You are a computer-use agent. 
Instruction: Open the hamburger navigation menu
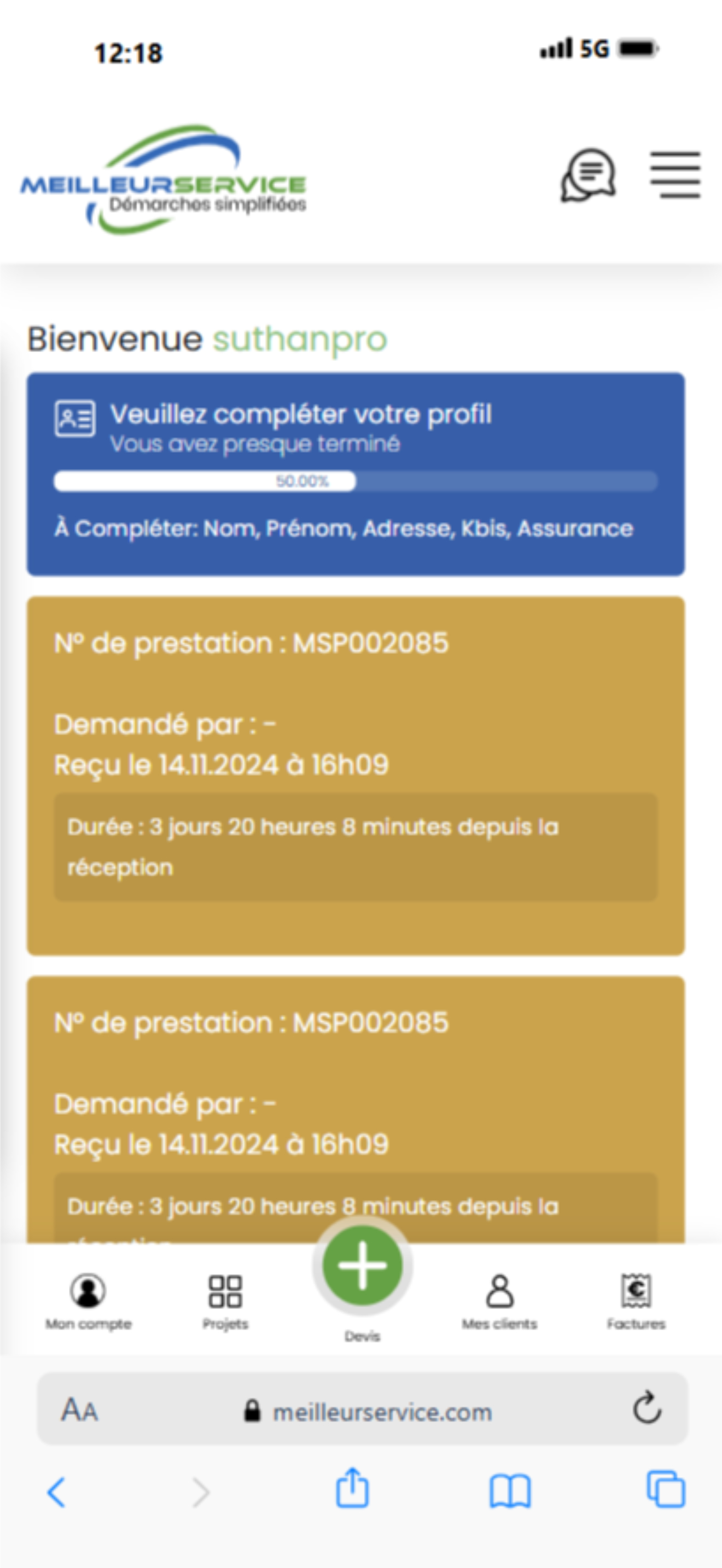click(678, 177)
